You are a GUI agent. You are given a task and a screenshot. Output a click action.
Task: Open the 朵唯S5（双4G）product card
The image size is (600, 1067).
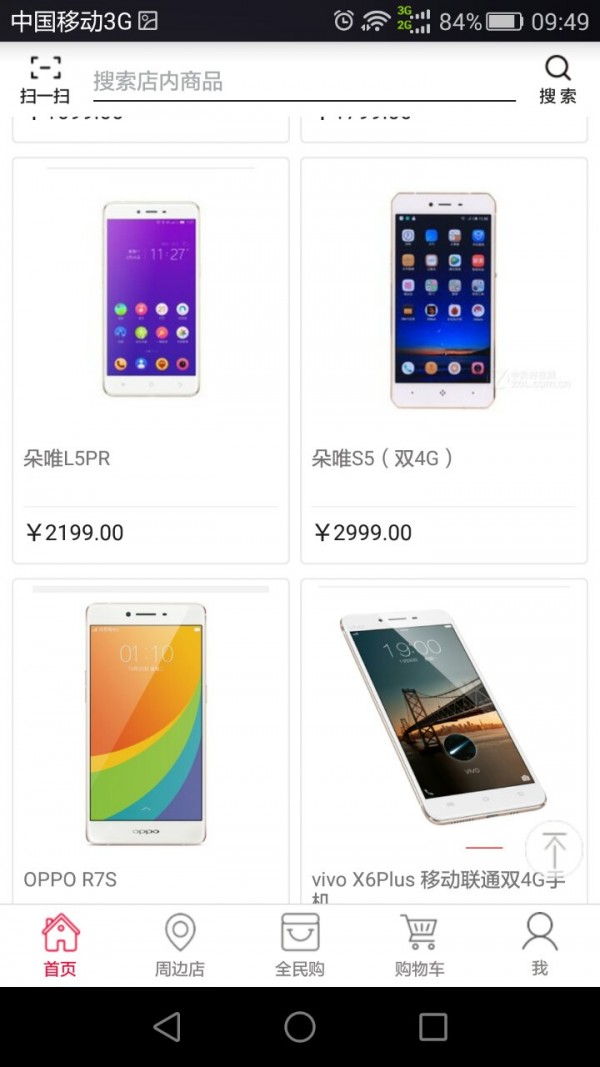[444, 361]
